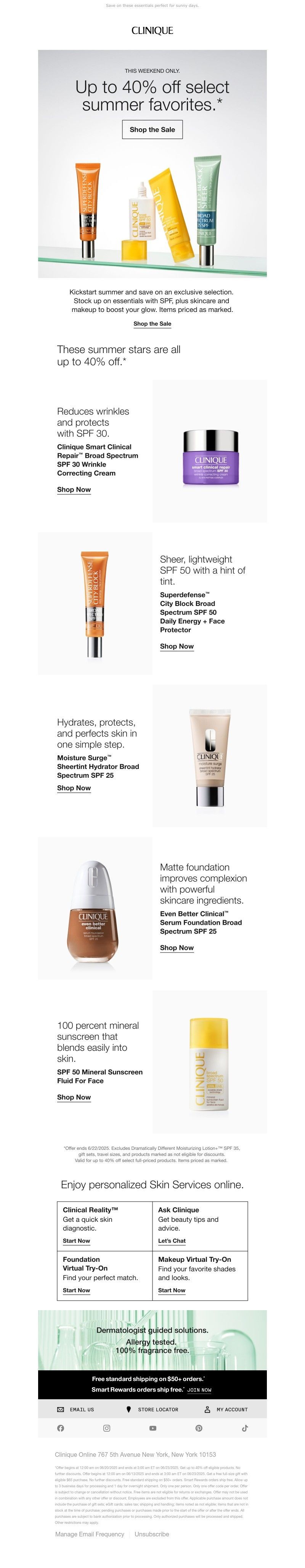The image size is (305, 1568).
Task: Open Let's Chat under Ask Clinique
Action: [x=172, y=1240]
